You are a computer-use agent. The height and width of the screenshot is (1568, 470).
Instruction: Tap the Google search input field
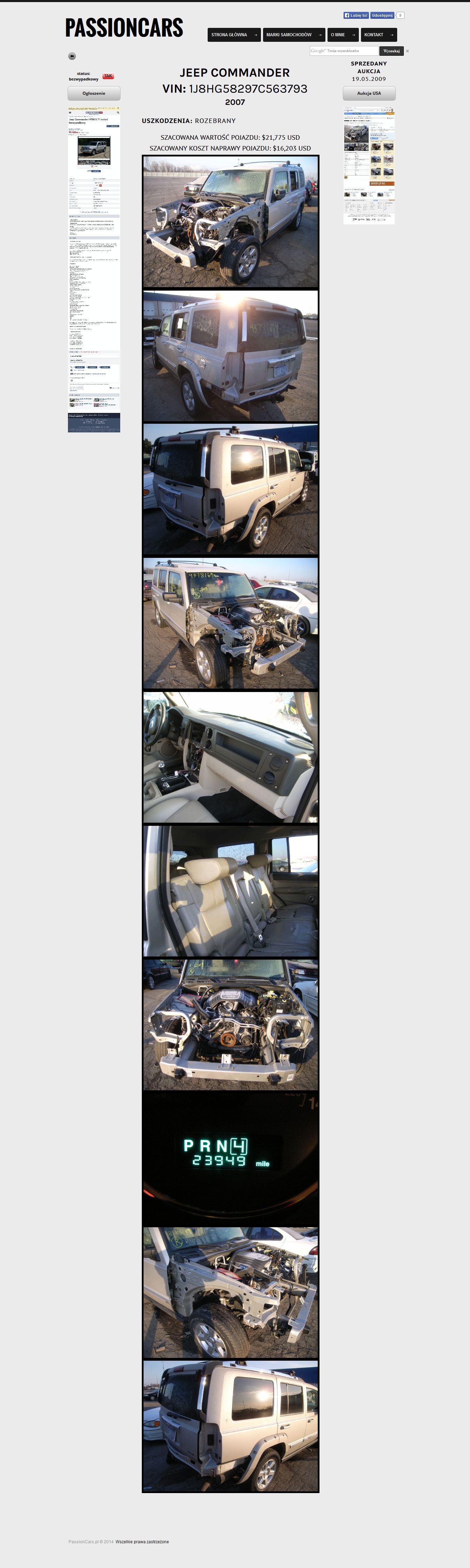point(344,51)
